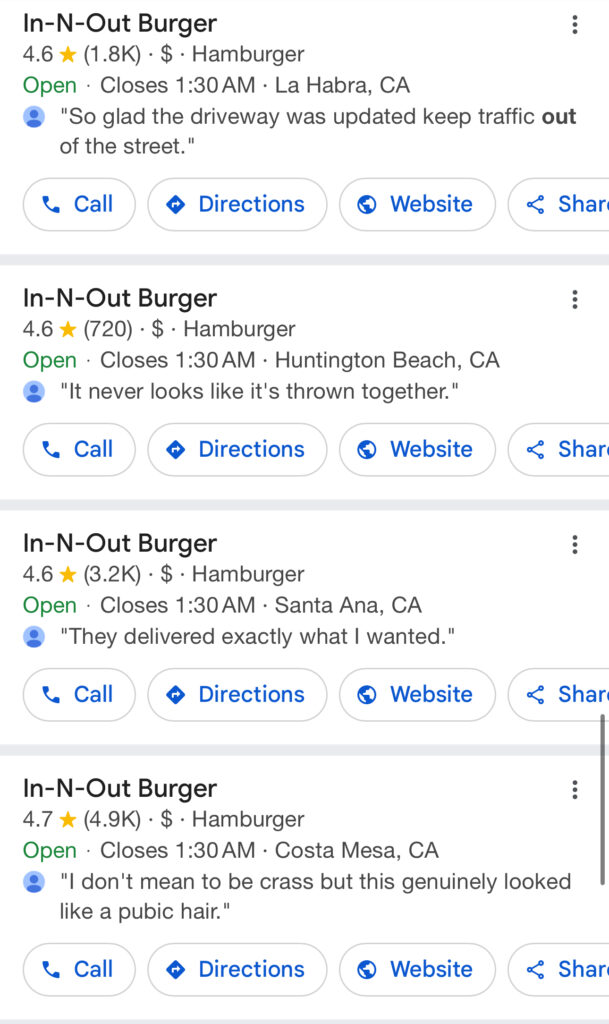Viewport: 609px width, 1024px height.
Task: Open overflow menu for Santa Ana listing
Action: coord(574,545)
